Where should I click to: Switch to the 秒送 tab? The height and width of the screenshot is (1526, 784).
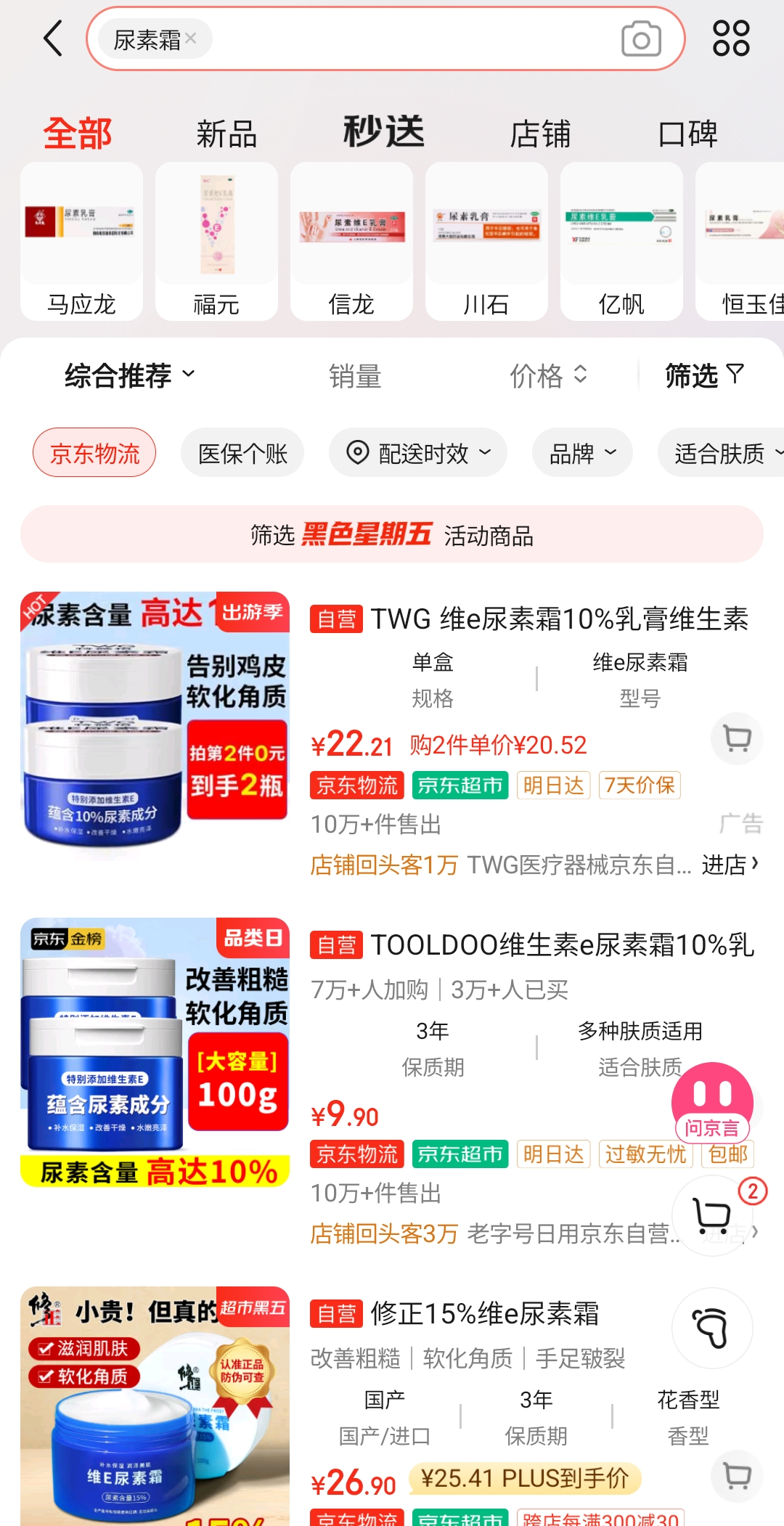[x=383, y=133]
